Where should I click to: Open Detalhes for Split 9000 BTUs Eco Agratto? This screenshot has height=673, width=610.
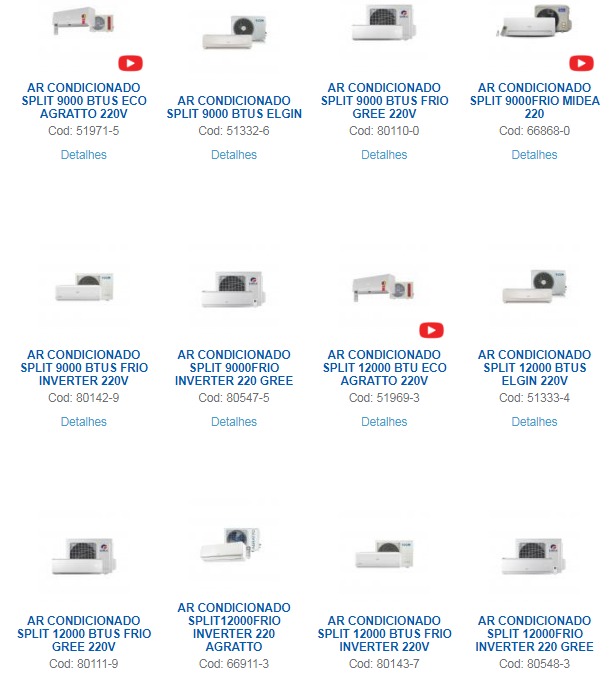[x=83, y=155]
